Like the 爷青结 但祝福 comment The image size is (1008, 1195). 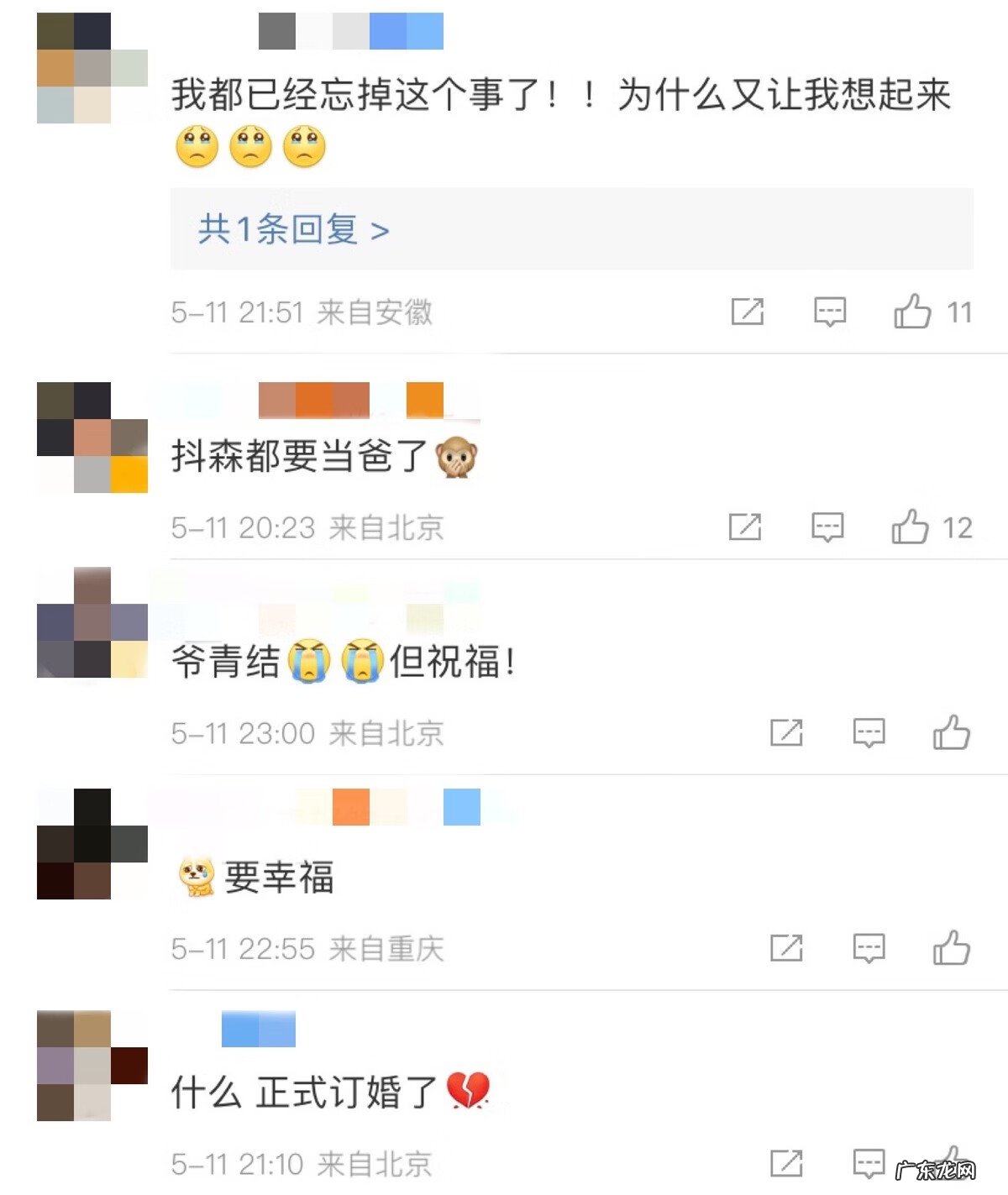tap(951, 733)
